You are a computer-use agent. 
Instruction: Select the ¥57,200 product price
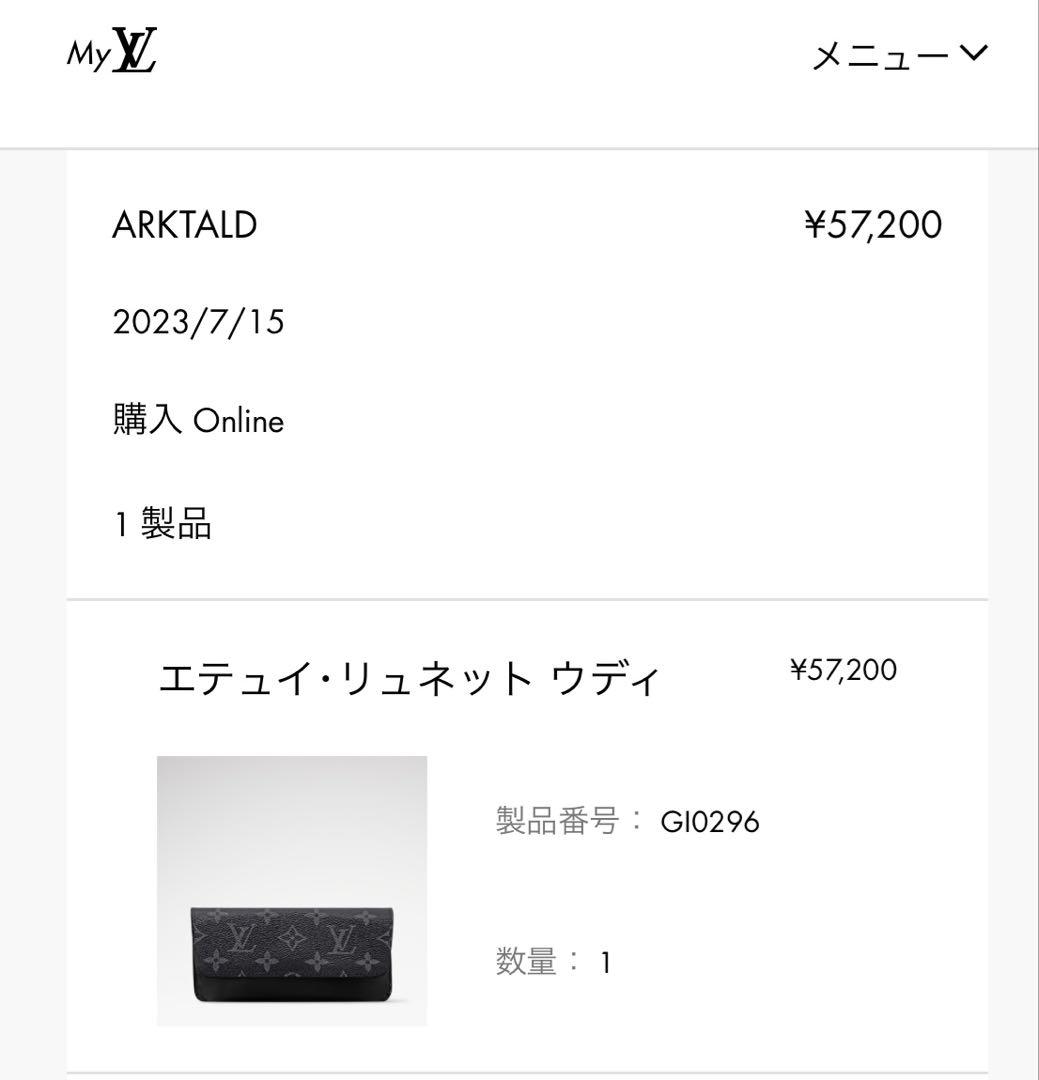click(843, 671)
